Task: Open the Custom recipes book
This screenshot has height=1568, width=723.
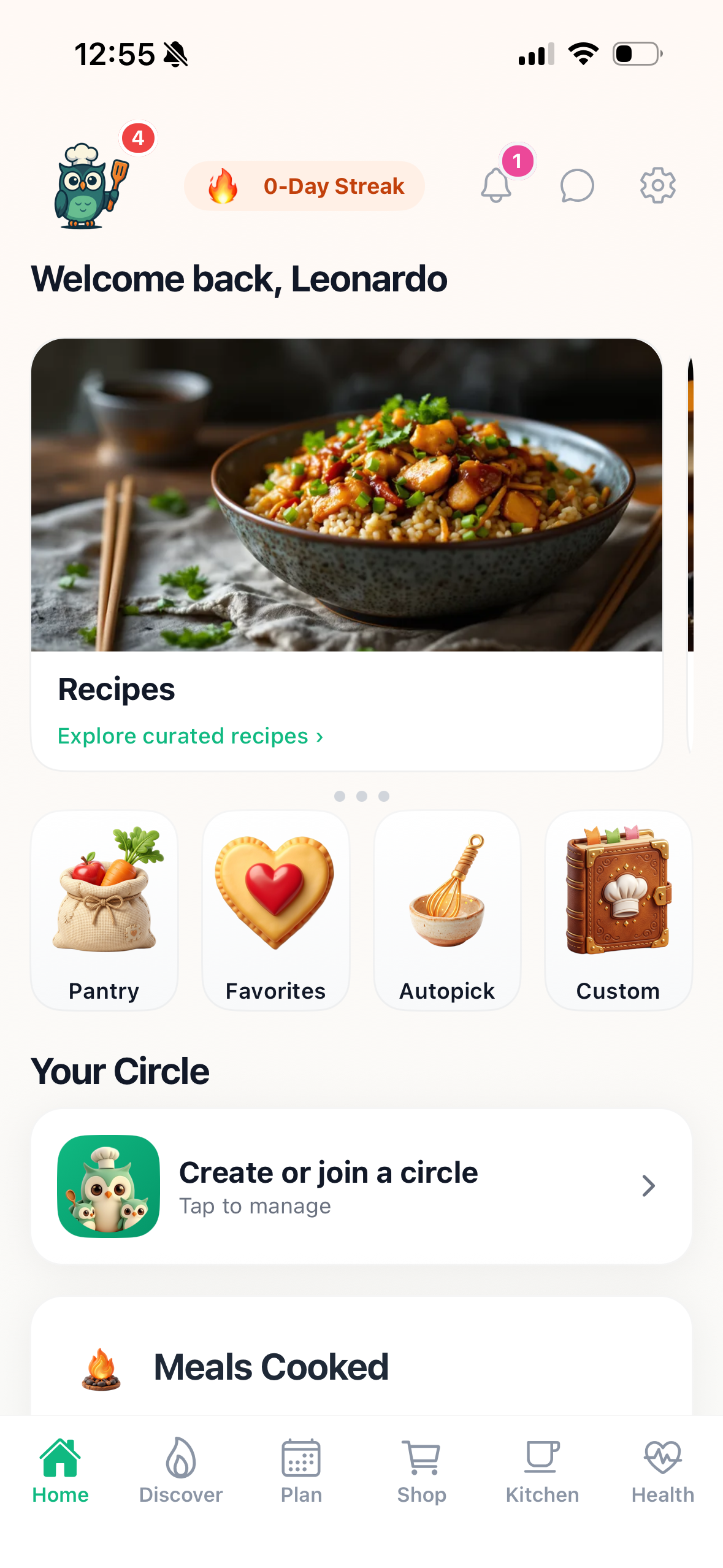Action: [618, 911]
